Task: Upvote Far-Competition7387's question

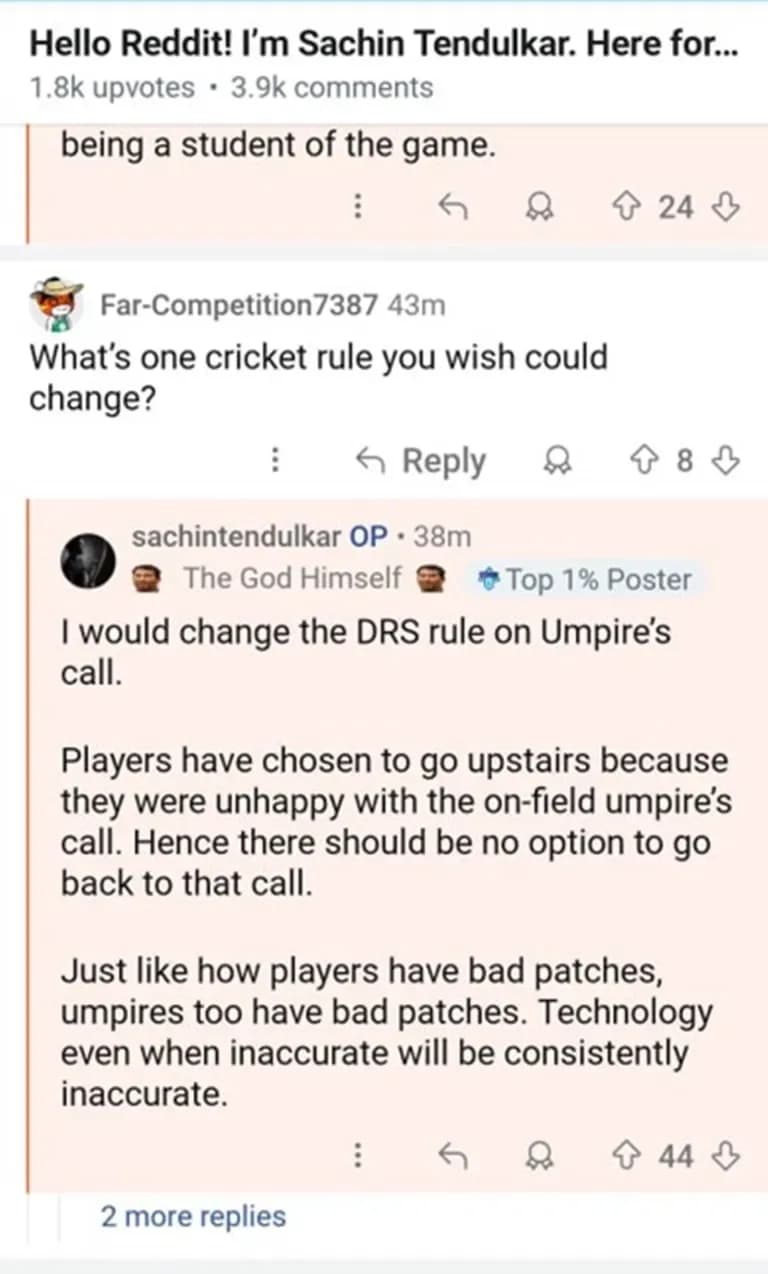Action: [641, 461]
